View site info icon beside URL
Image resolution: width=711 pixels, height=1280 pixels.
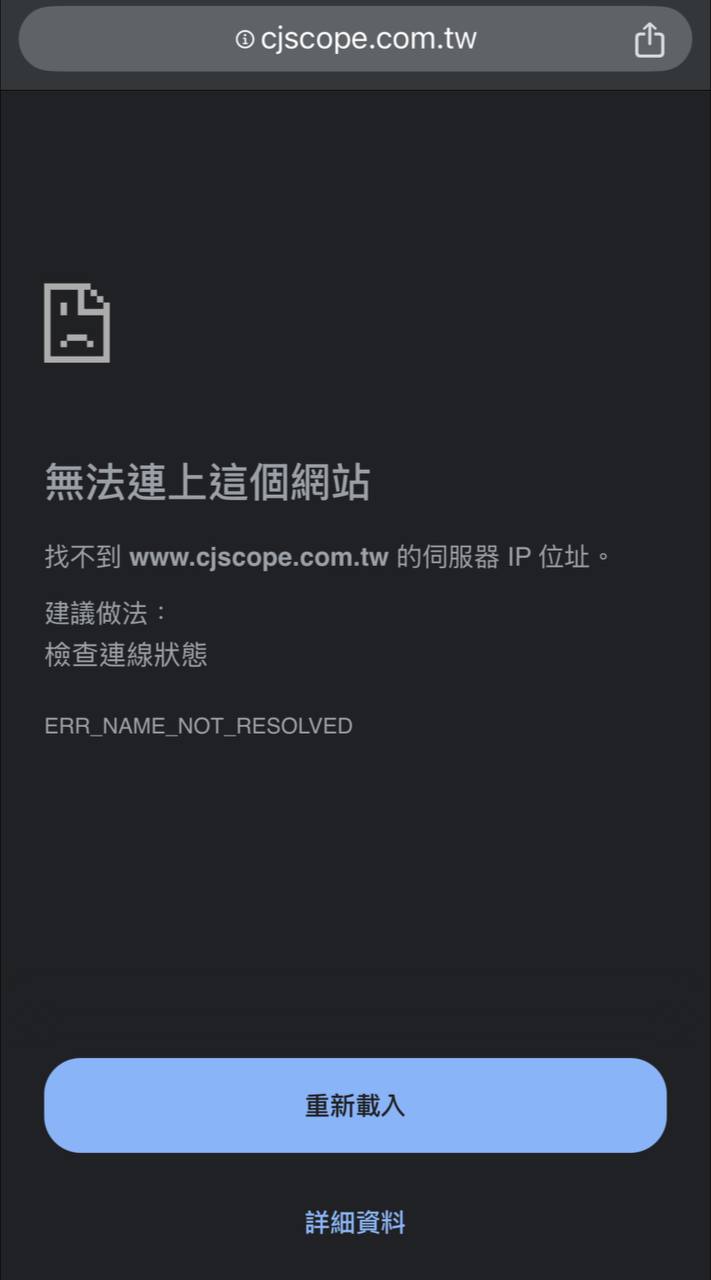[x=244, y=40]
